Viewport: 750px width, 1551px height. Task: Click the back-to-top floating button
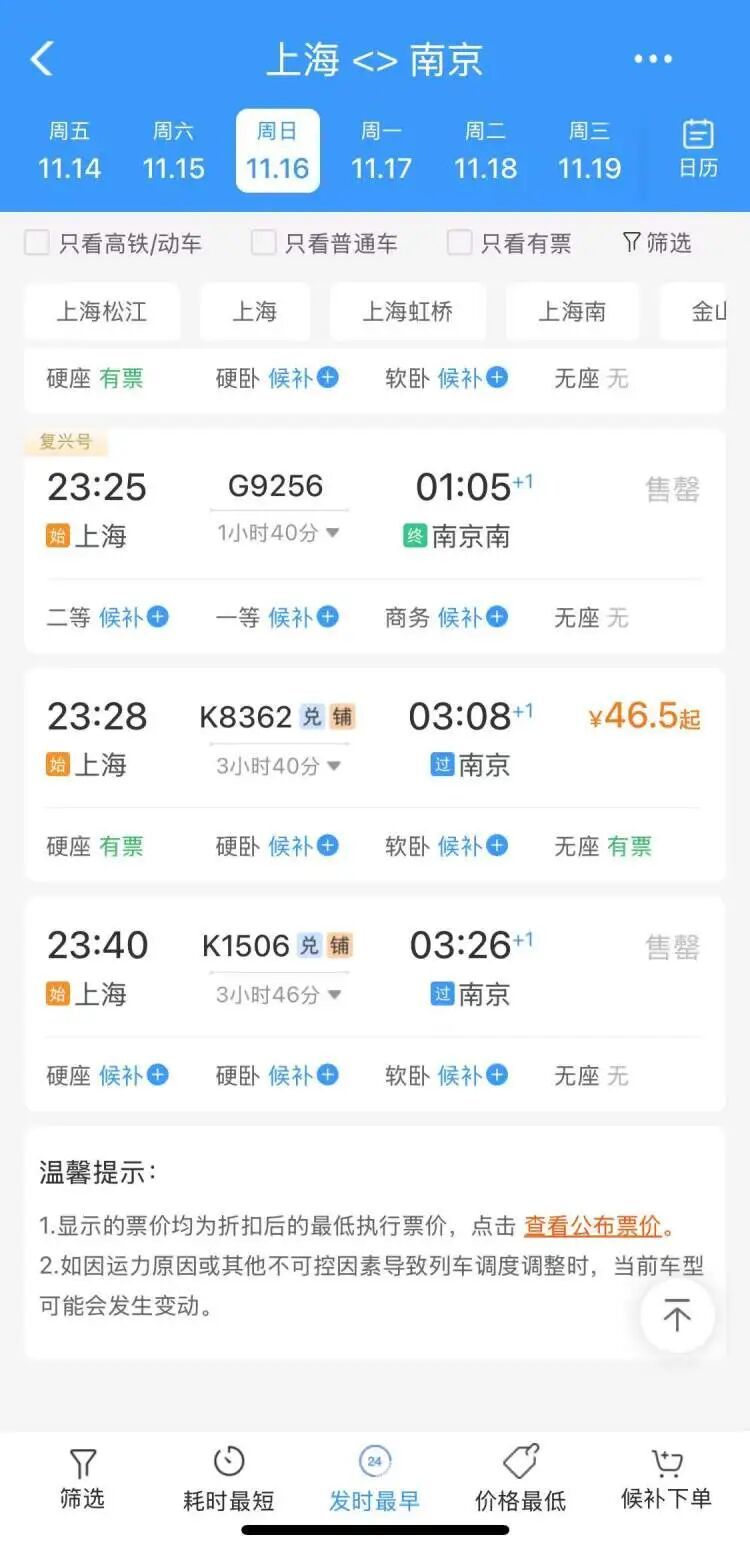tap(678, 1316)
